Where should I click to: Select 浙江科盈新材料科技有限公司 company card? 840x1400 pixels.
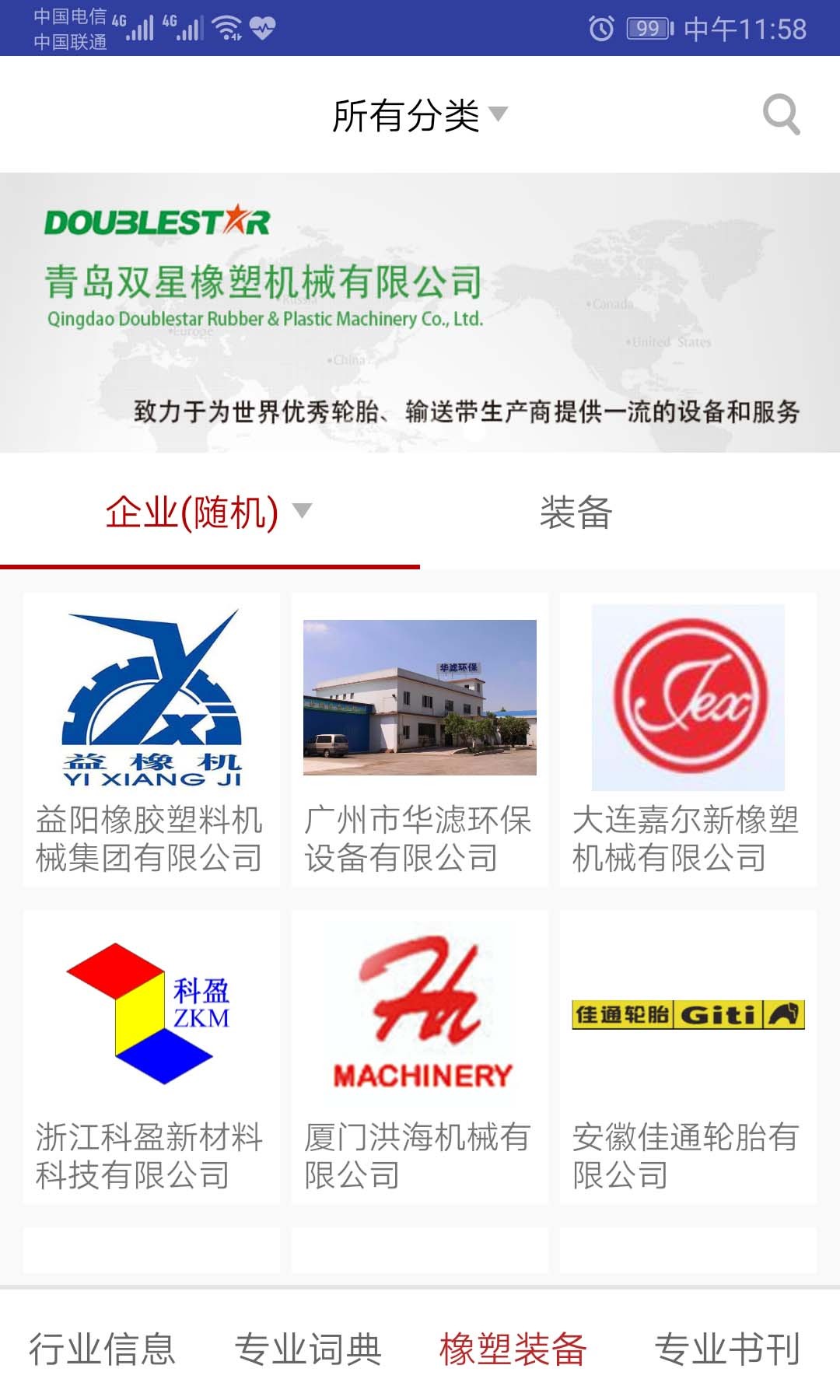[x=151, y=1056]
